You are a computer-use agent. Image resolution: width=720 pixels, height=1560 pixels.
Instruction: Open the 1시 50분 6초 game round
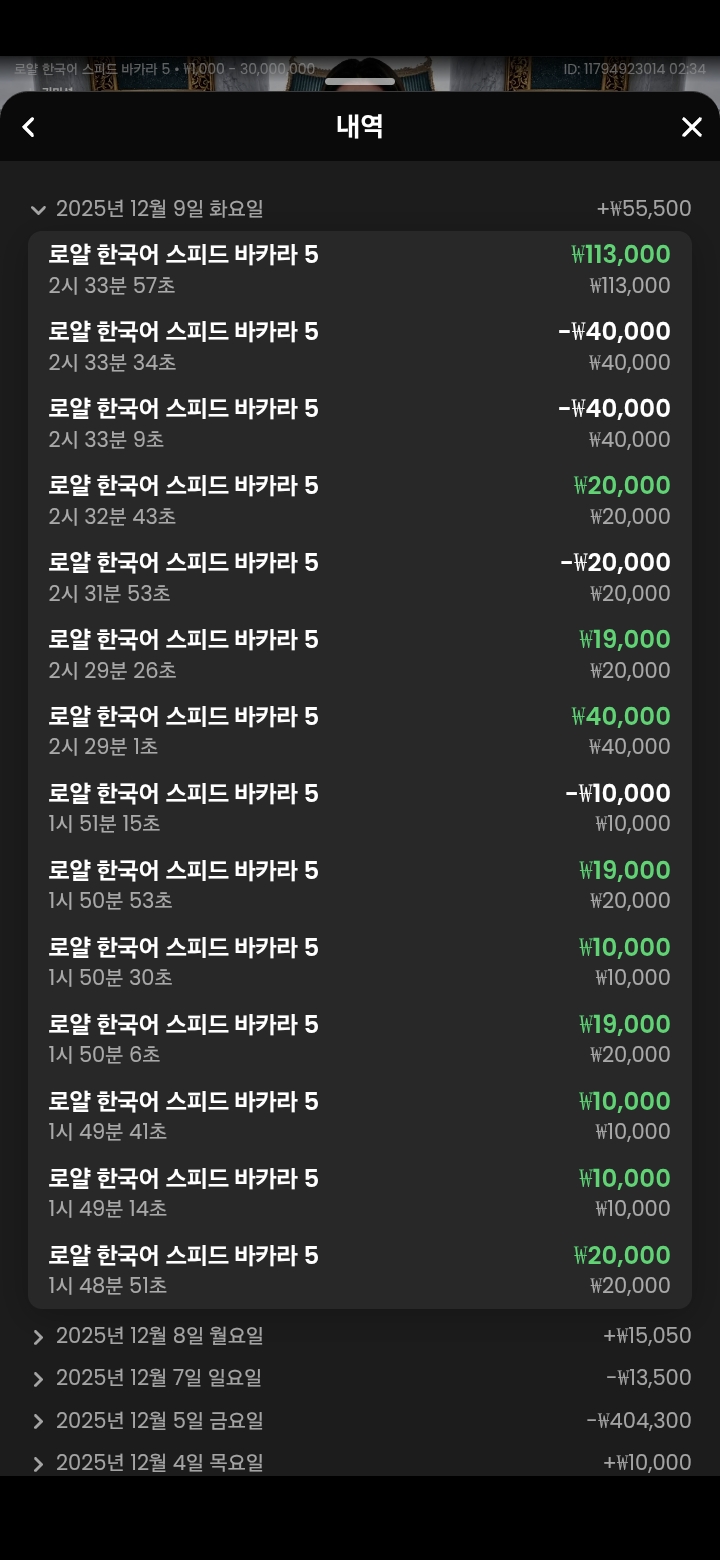pos(359,1040)
